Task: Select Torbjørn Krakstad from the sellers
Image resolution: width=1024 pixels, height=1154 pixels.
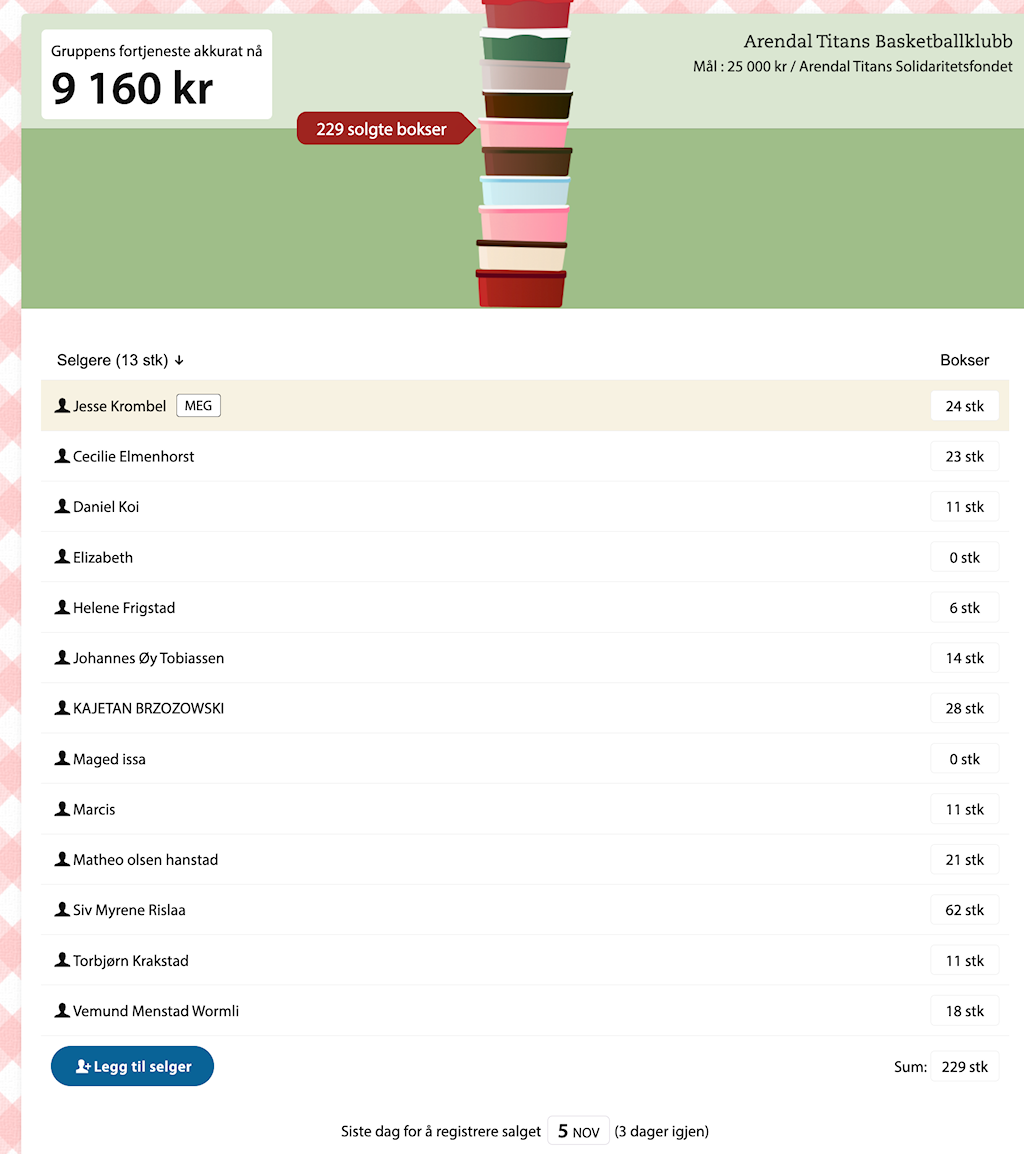Action: point(130,960)
